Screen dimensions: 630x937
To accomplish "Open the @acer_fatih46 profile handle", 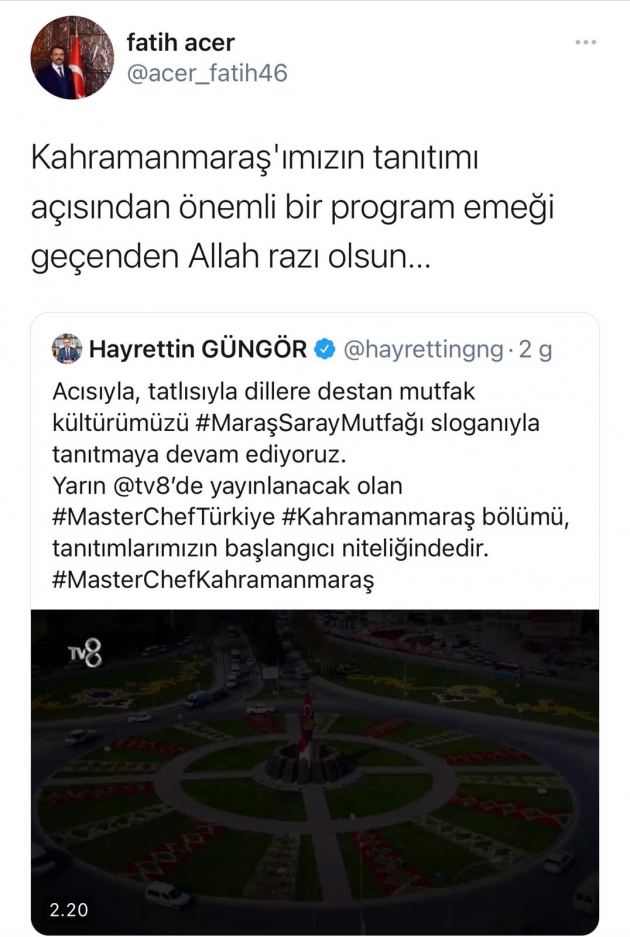I will [207, 73].
